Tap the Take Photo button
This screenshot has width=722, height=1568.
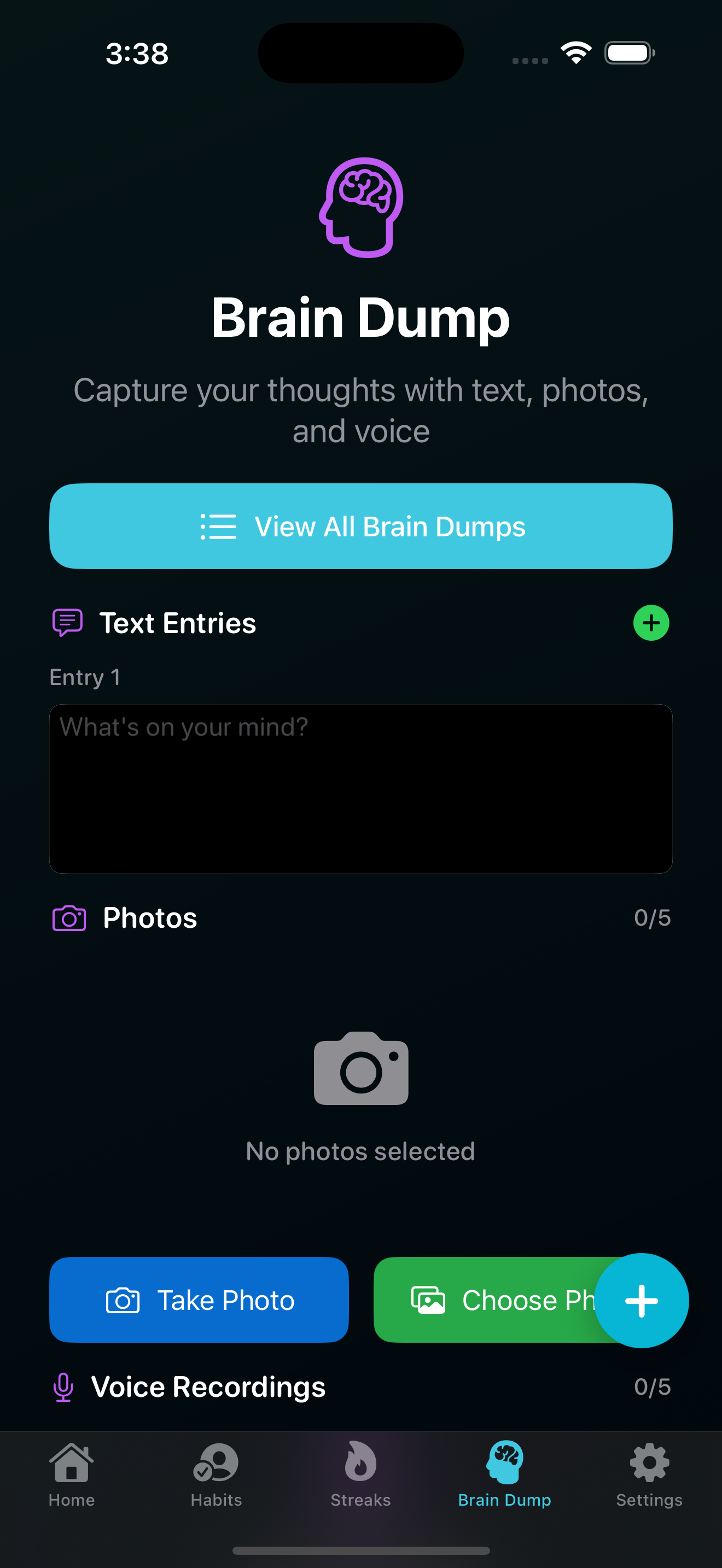tap(199, 1300)
